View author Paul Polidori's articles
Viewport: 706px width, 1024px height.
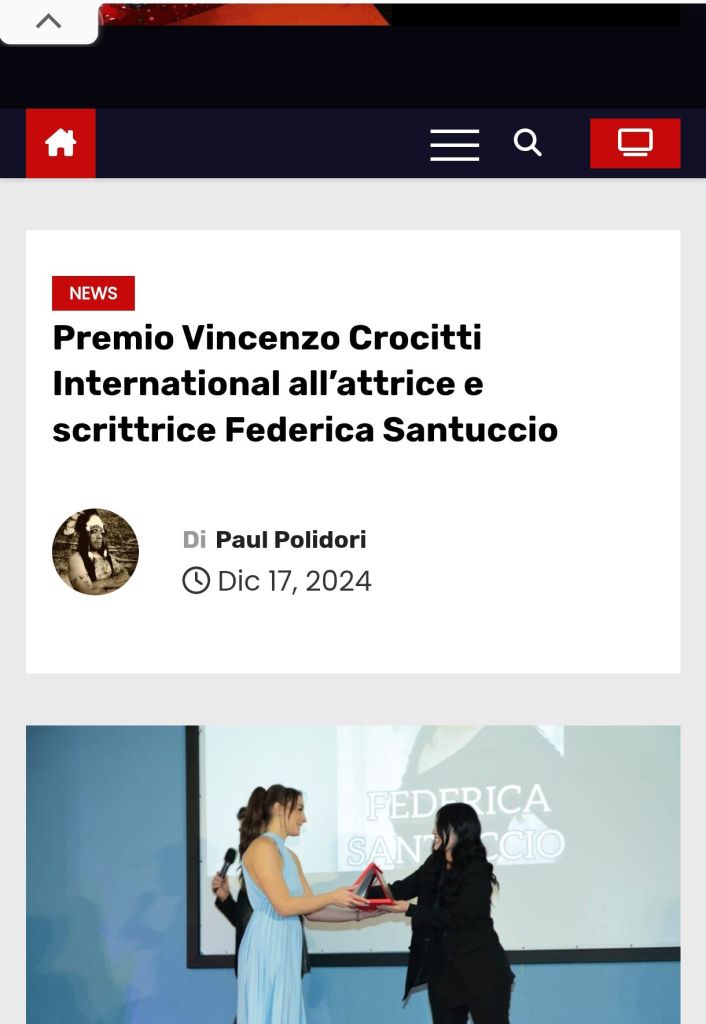click(x=290, y=540)
